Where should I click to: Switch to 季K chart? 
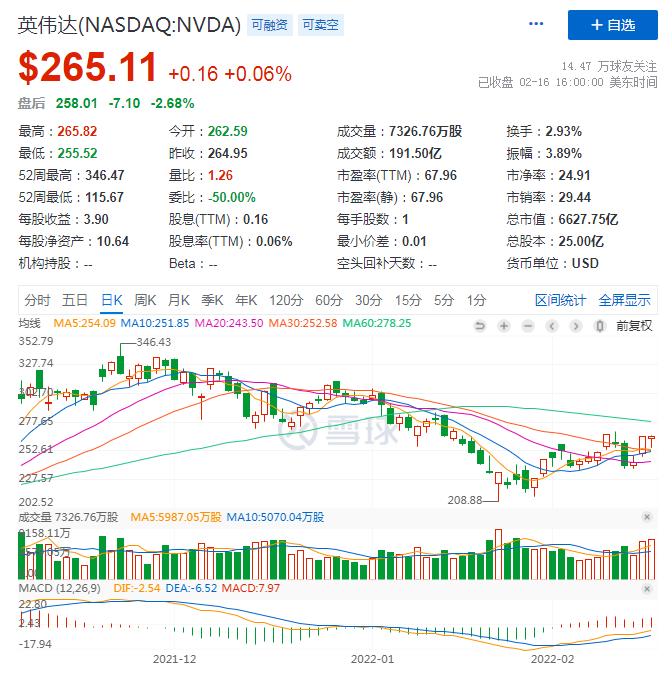click(x=212, y=300)
